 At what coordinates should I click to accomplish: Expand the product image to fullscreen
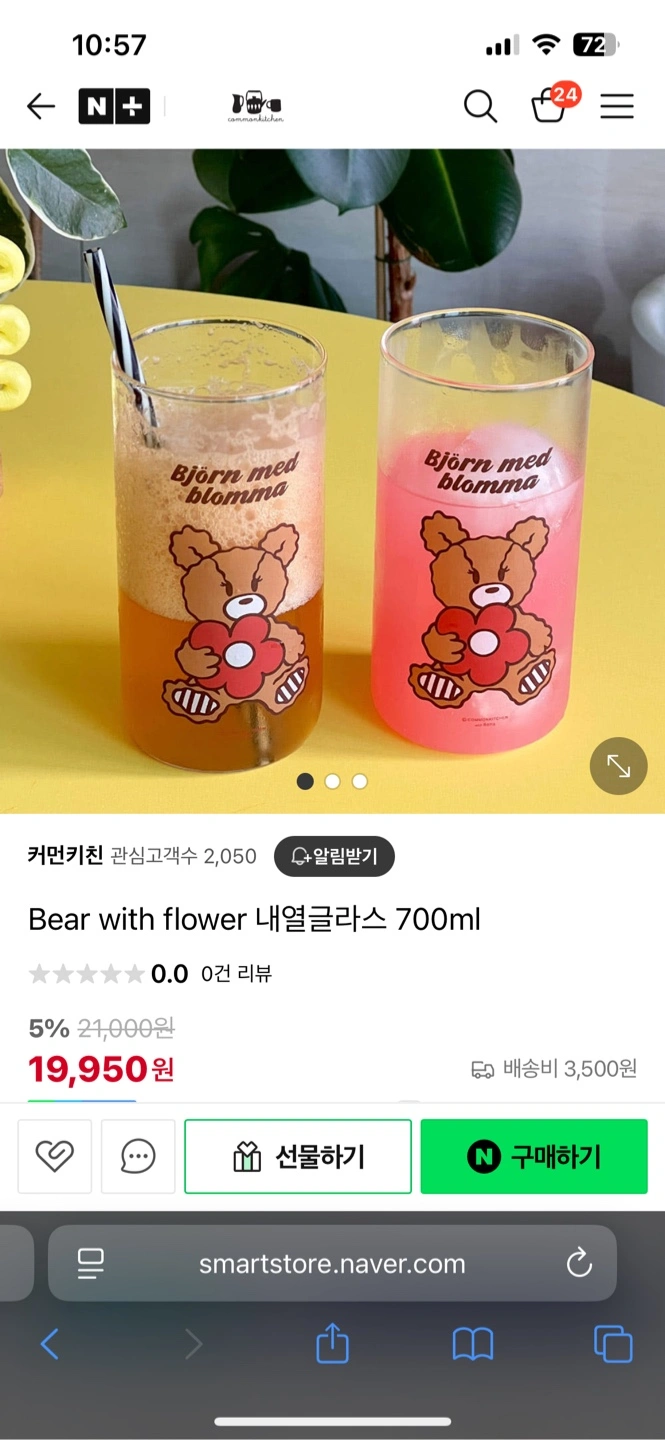(619, 766)
